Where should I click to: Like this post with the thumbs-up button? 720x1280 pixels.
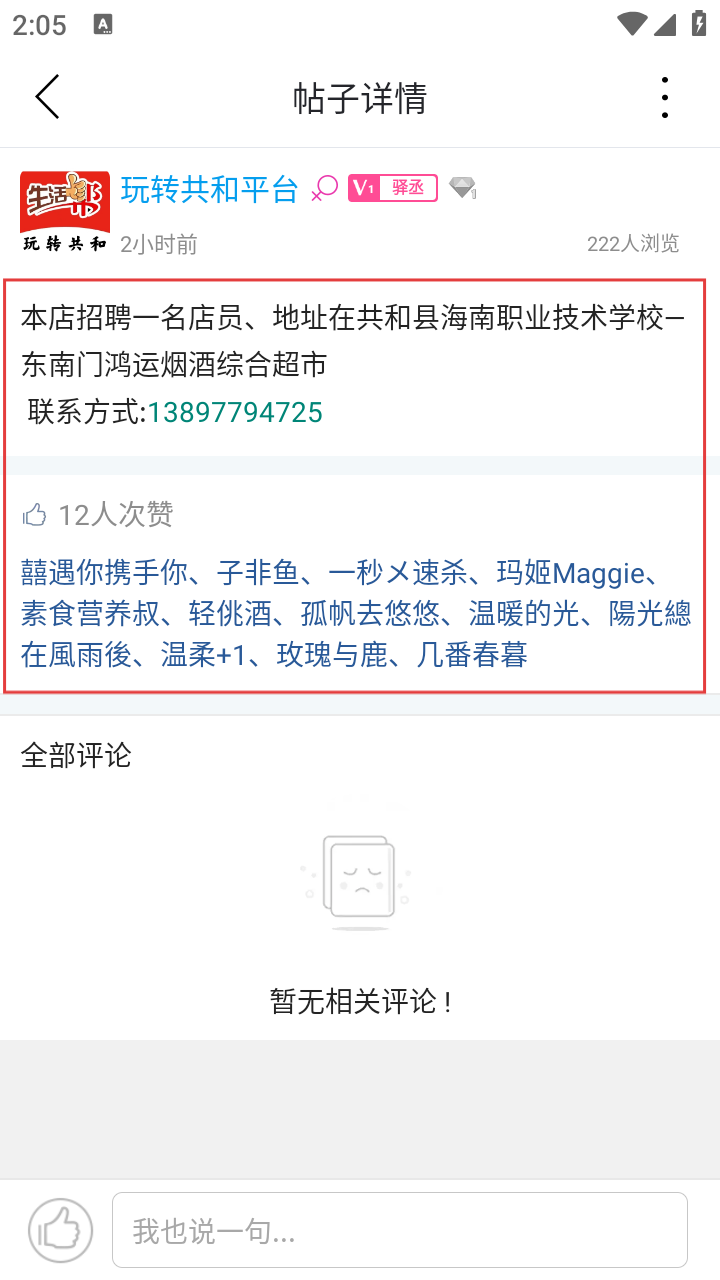pos(60,1229)
